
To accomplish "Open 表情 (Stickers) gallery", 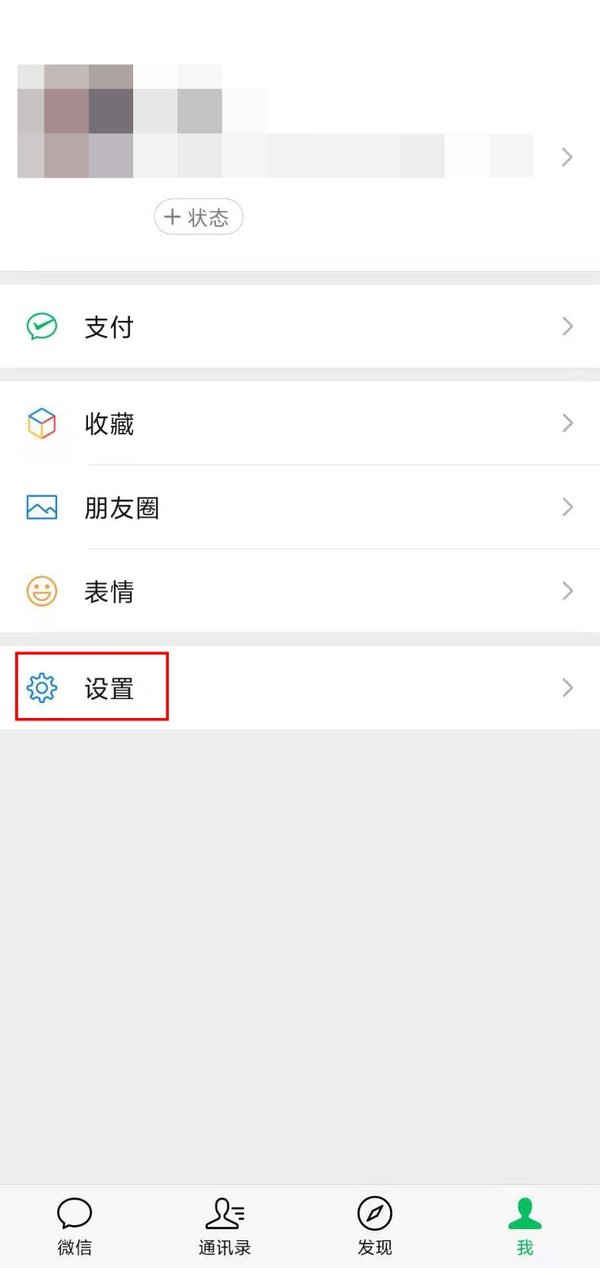I will point(300,592).
